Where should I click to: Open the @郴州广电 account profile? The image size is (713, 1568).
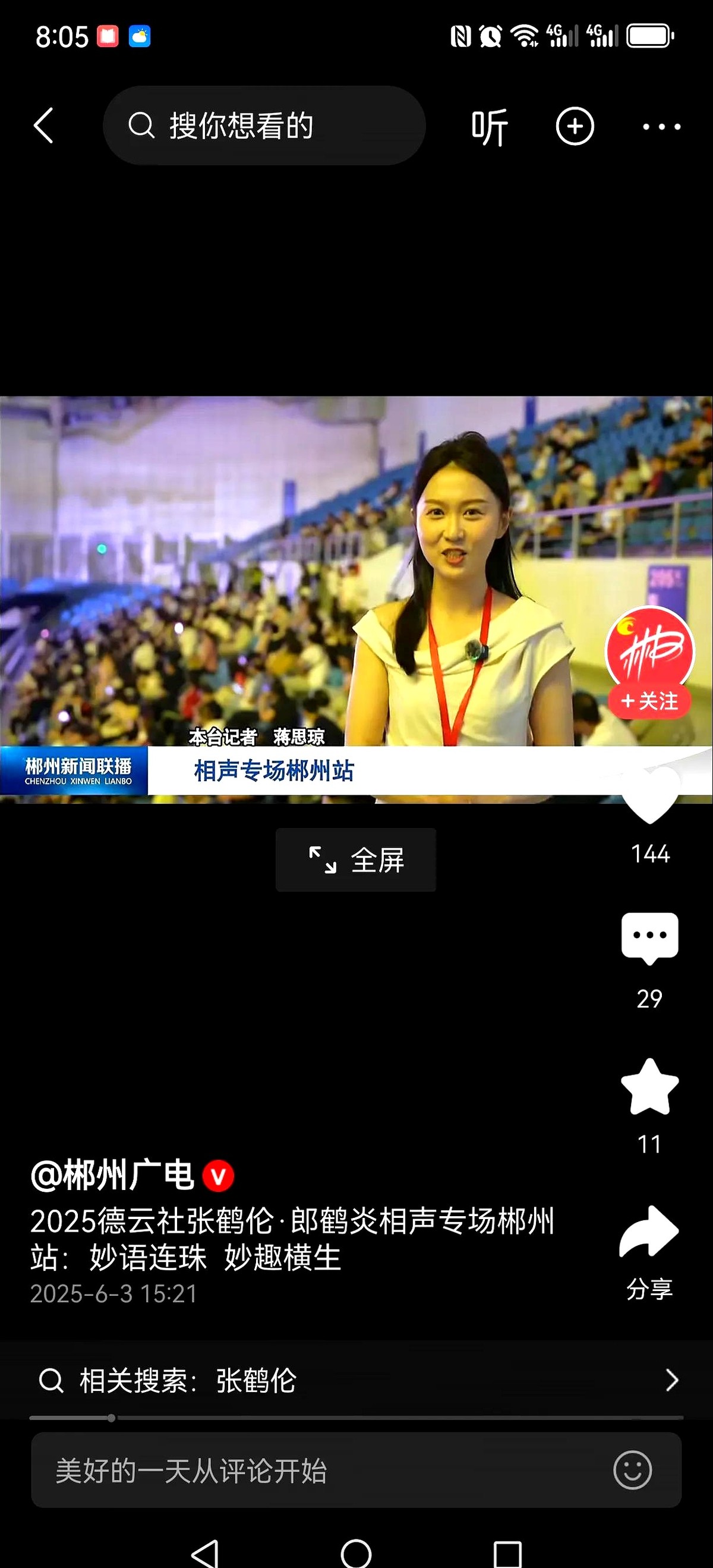[x=112, y=1175]
